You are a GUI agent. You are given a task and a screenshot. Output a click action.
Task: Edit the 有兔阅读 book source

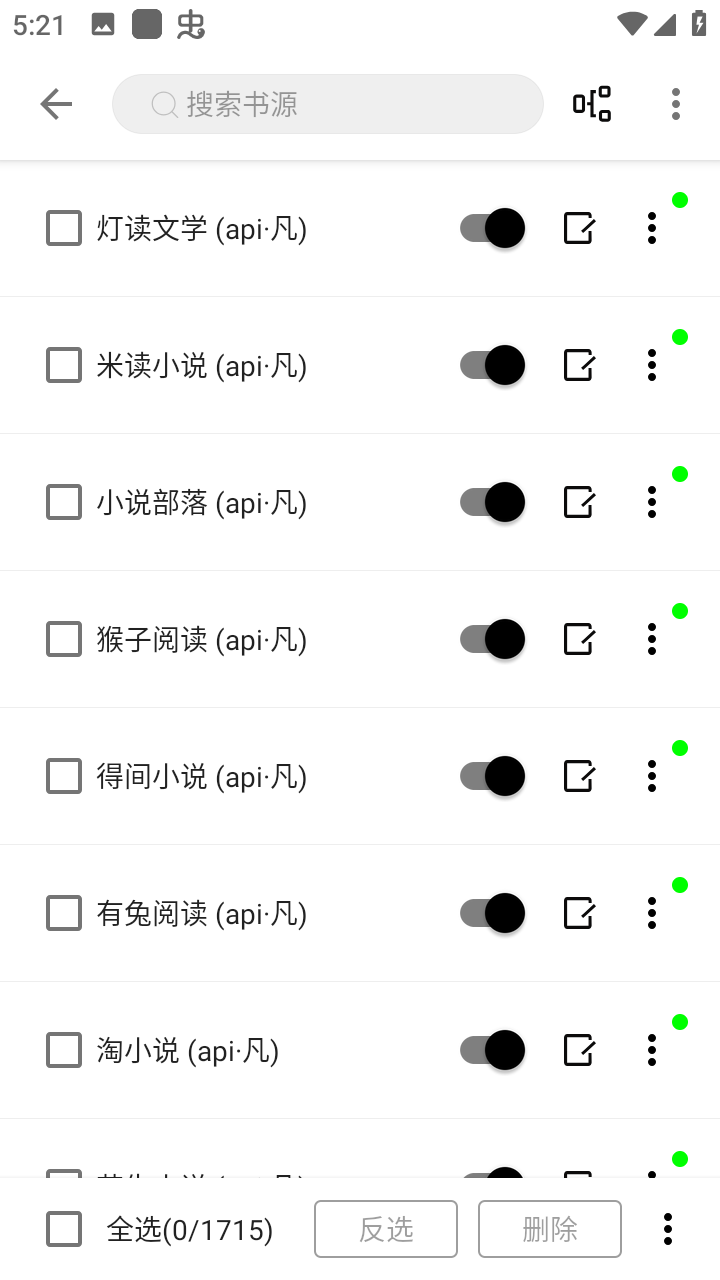pyautogui.click(x=579, y=913)
